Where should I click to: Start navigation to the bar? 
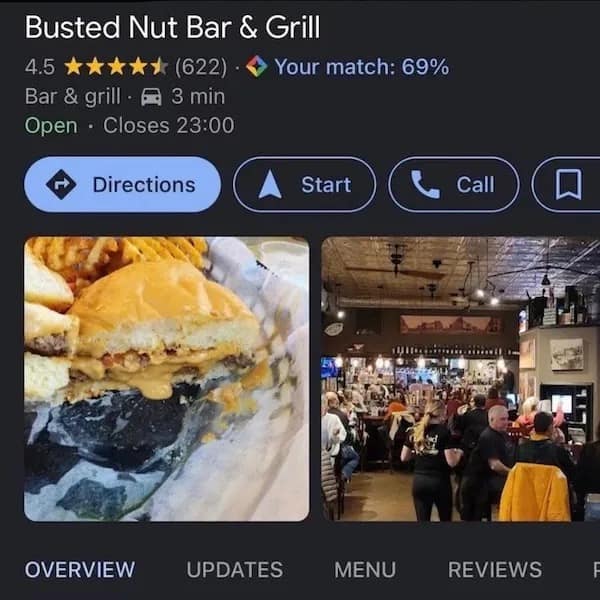[304, 185]
